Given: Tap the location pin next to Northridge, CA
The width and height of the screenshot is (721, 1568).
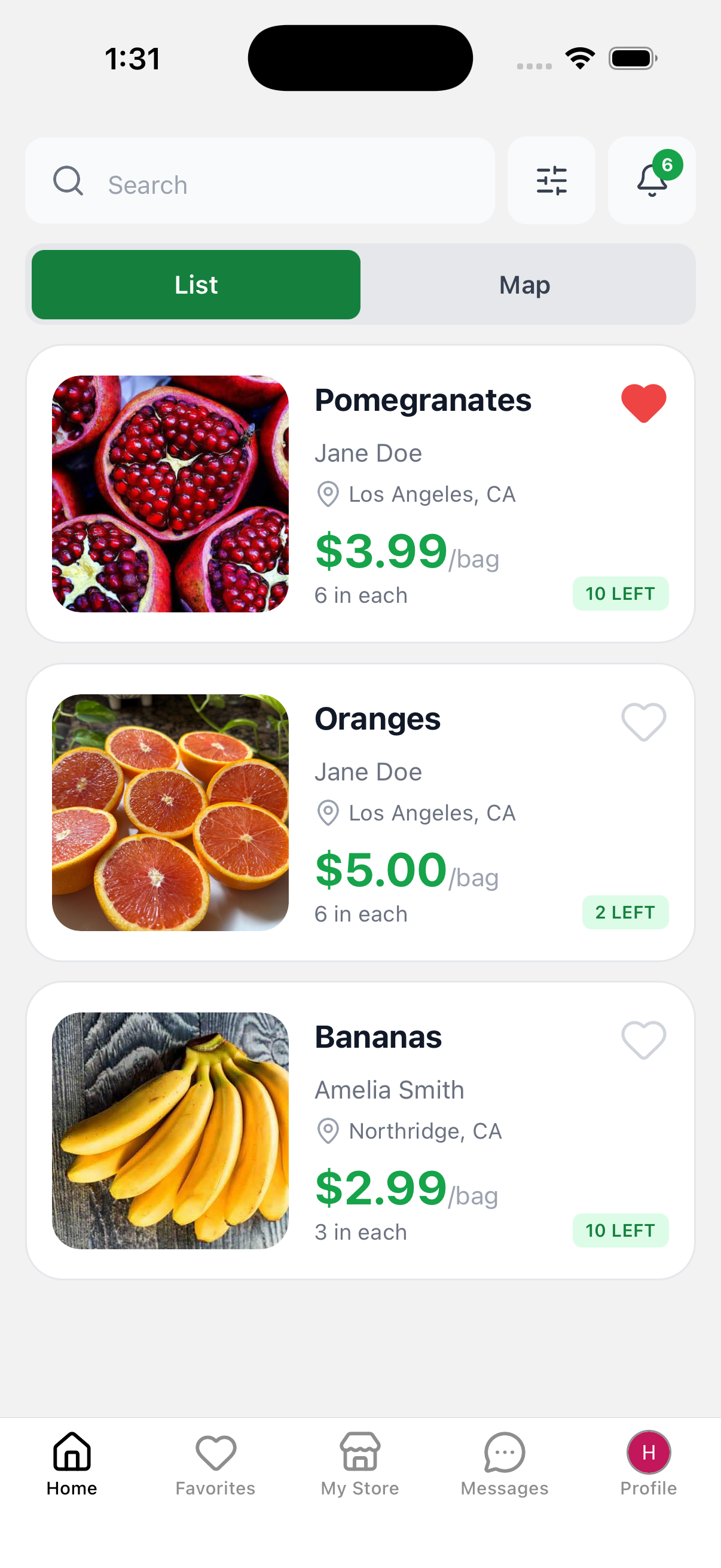Looking at the screenshot, I should click(x=328, y=1131).
